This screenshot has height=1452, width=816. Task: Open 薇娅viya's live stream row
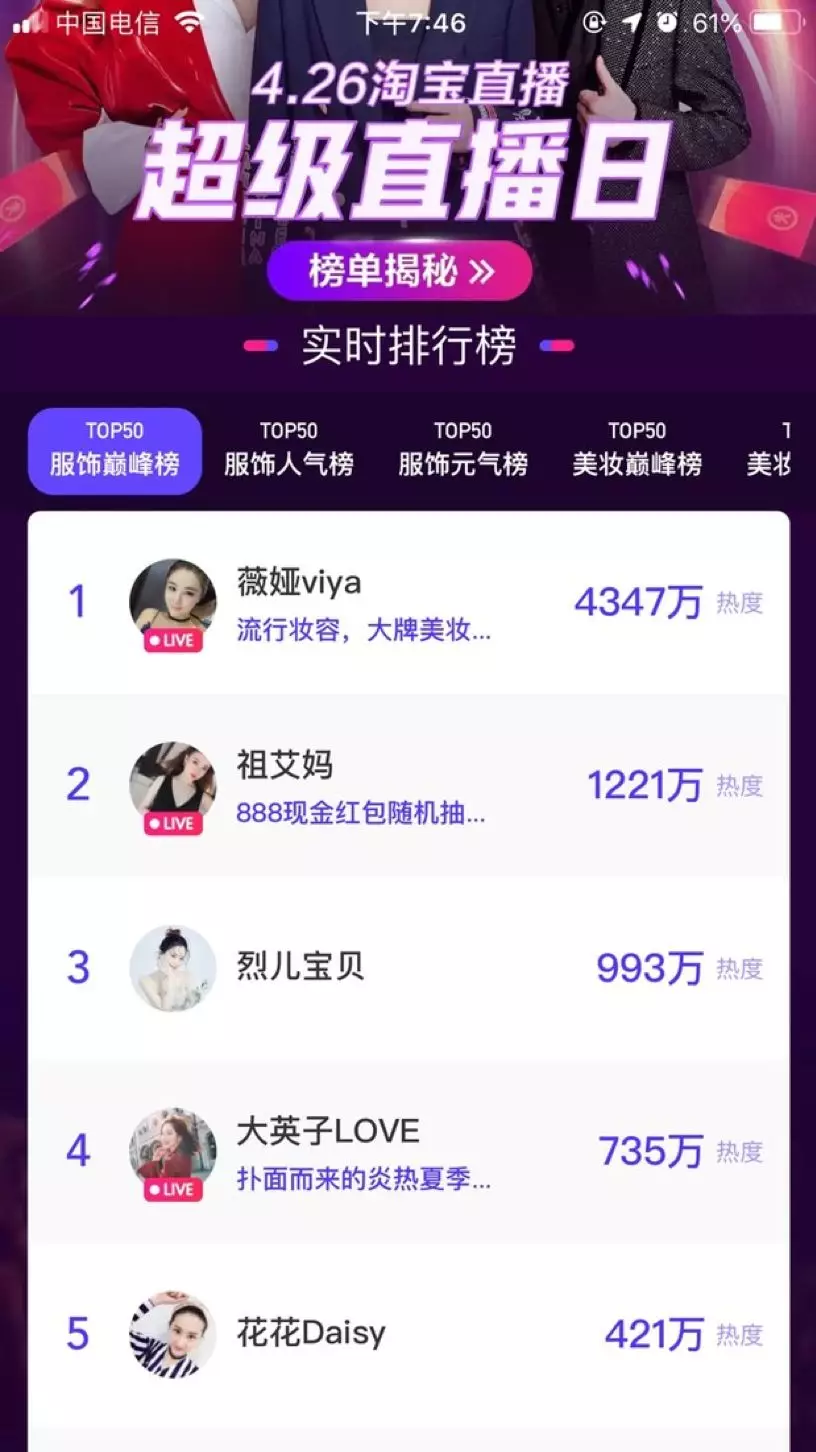coord(409,603)
